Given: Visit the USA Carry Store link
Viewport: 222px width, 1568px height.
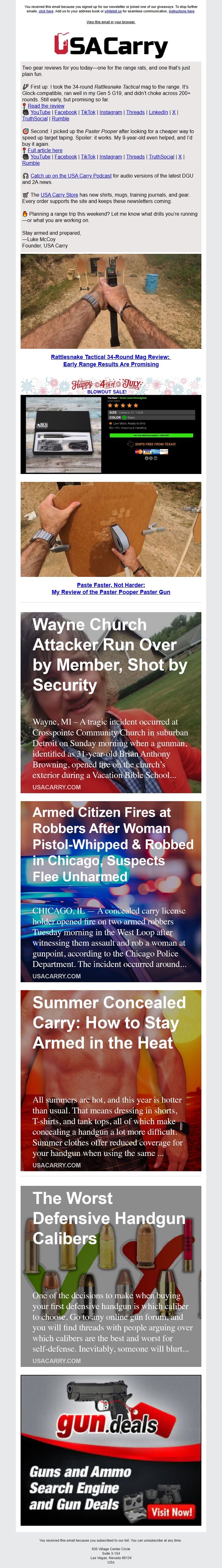Looking at the screenshot, I should 59,195.
